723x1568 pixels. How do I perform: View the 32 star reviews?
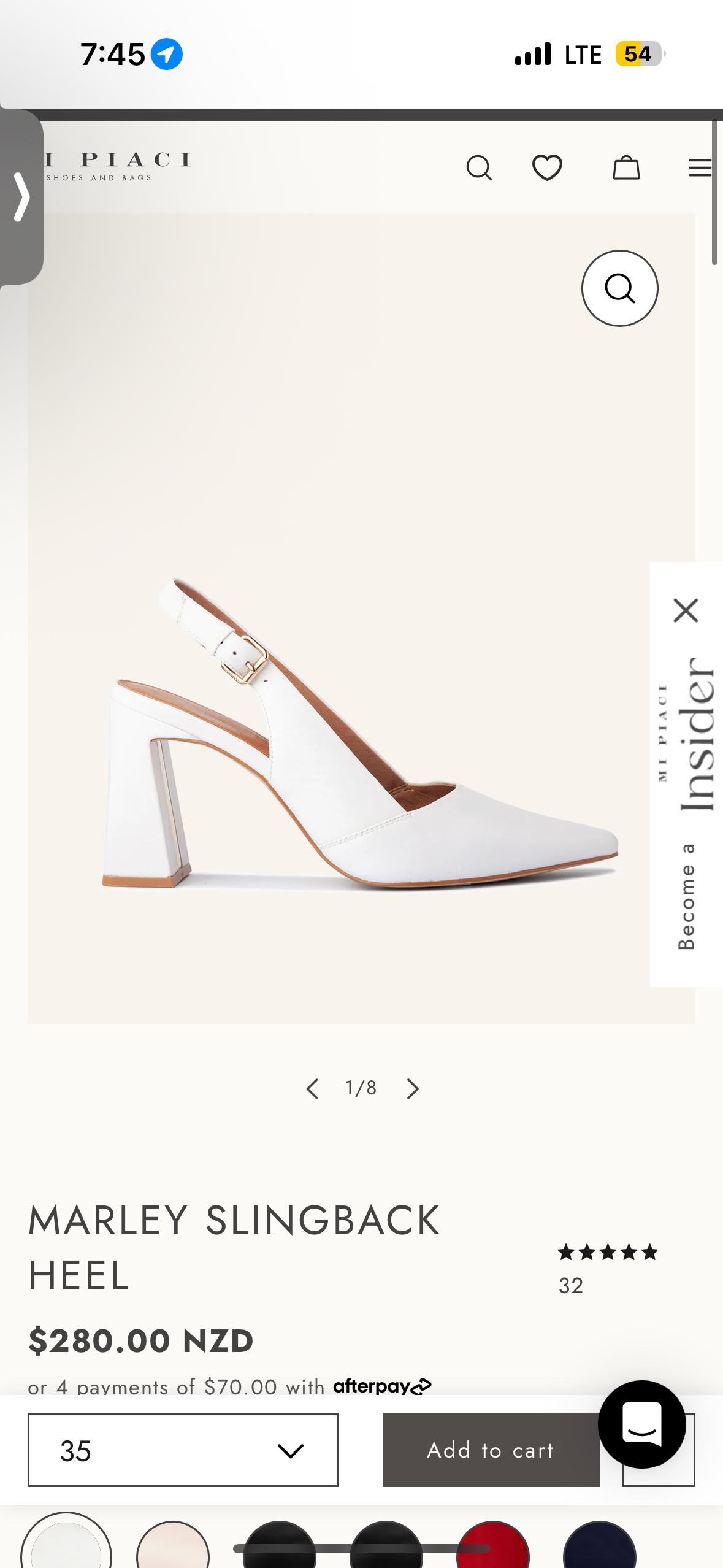607,1267
